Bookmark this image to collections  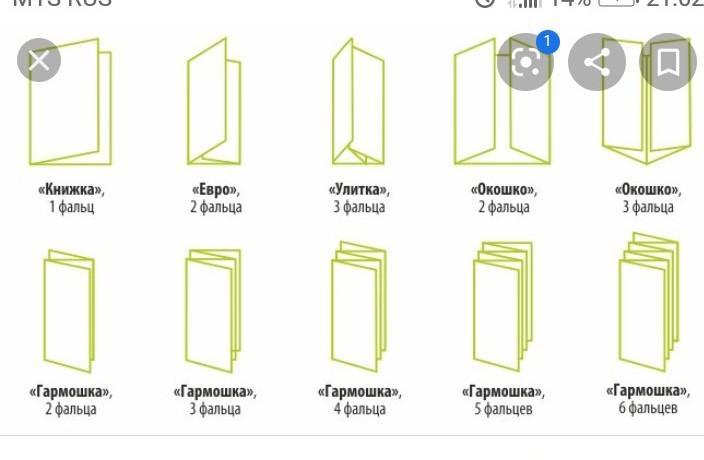point(668,63)
